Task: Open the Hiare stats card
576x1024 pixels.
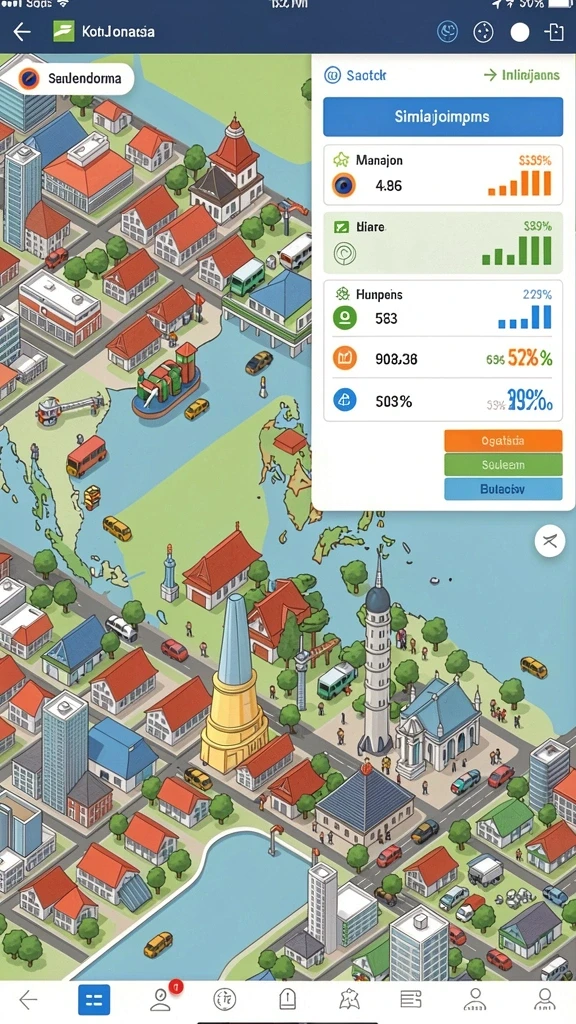Action: pyautogui.click(x=443, y=243)
